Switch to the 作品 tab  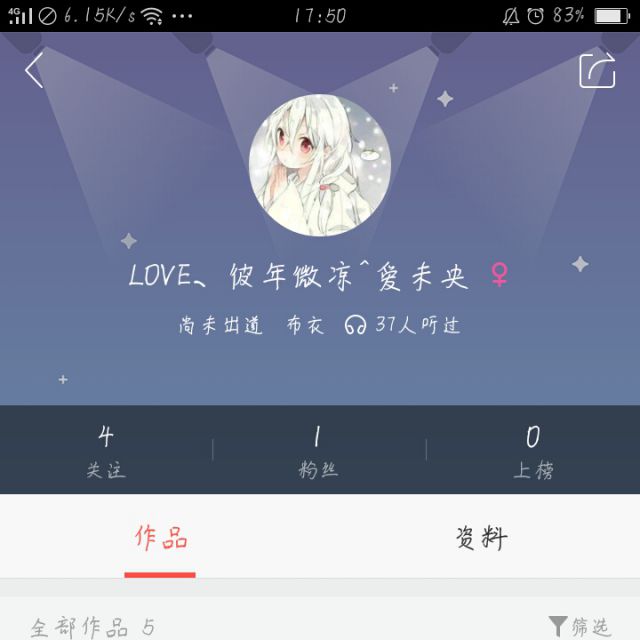coord(161,538)
